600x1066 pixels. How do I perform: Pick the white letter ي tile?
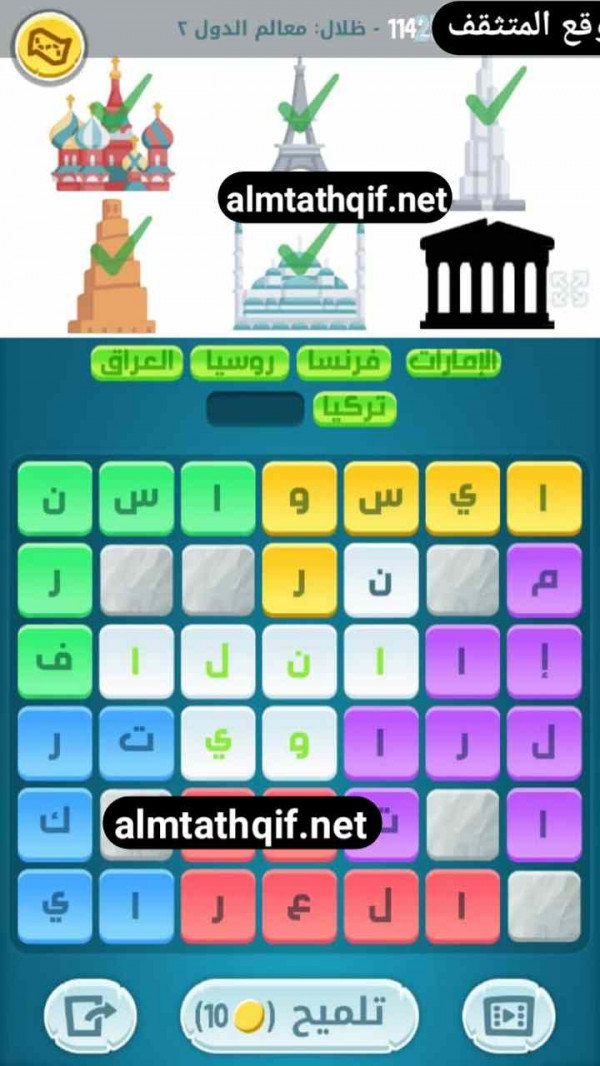pos(218,743)
